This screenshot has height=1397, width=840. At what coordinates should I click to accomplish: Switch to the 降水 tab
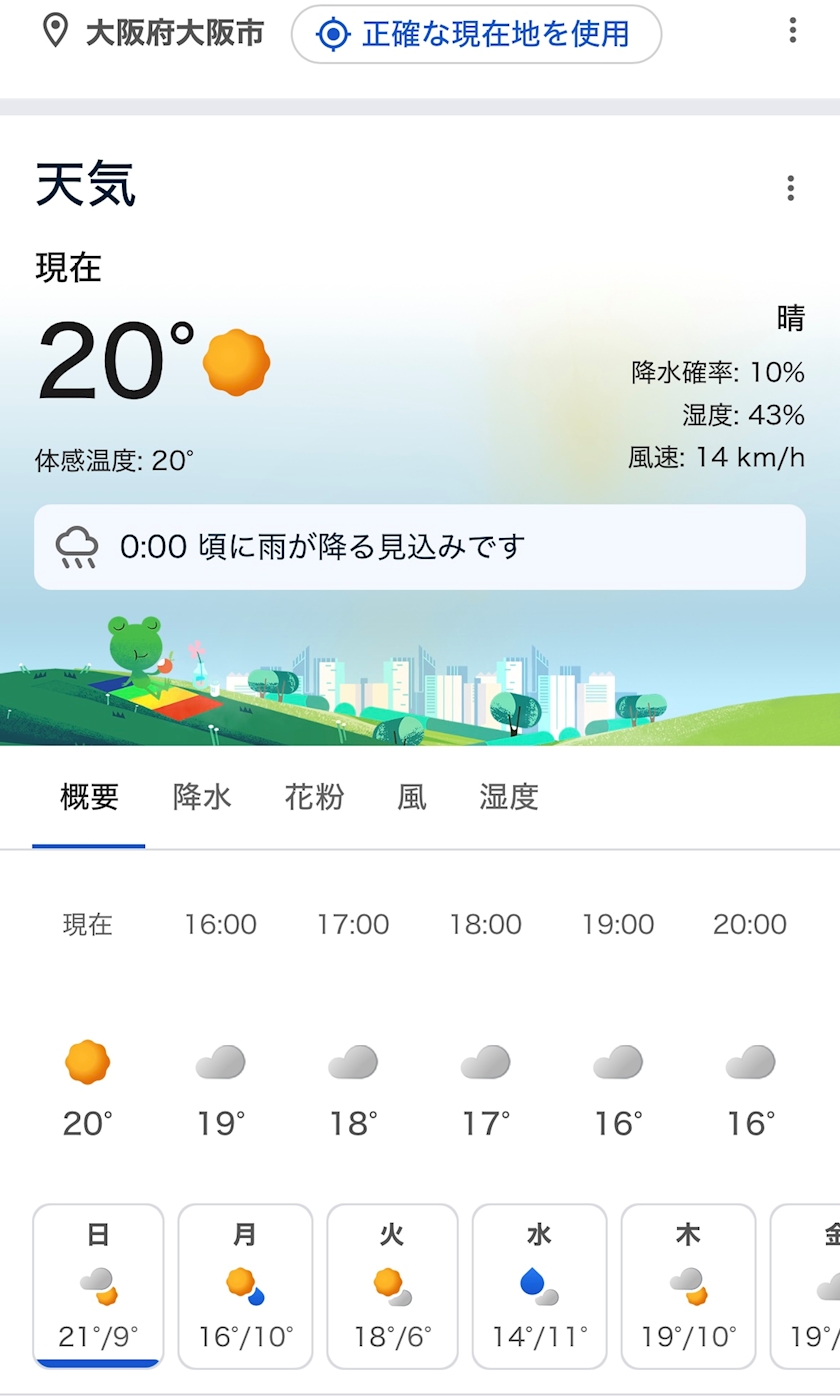coord(202,797)
